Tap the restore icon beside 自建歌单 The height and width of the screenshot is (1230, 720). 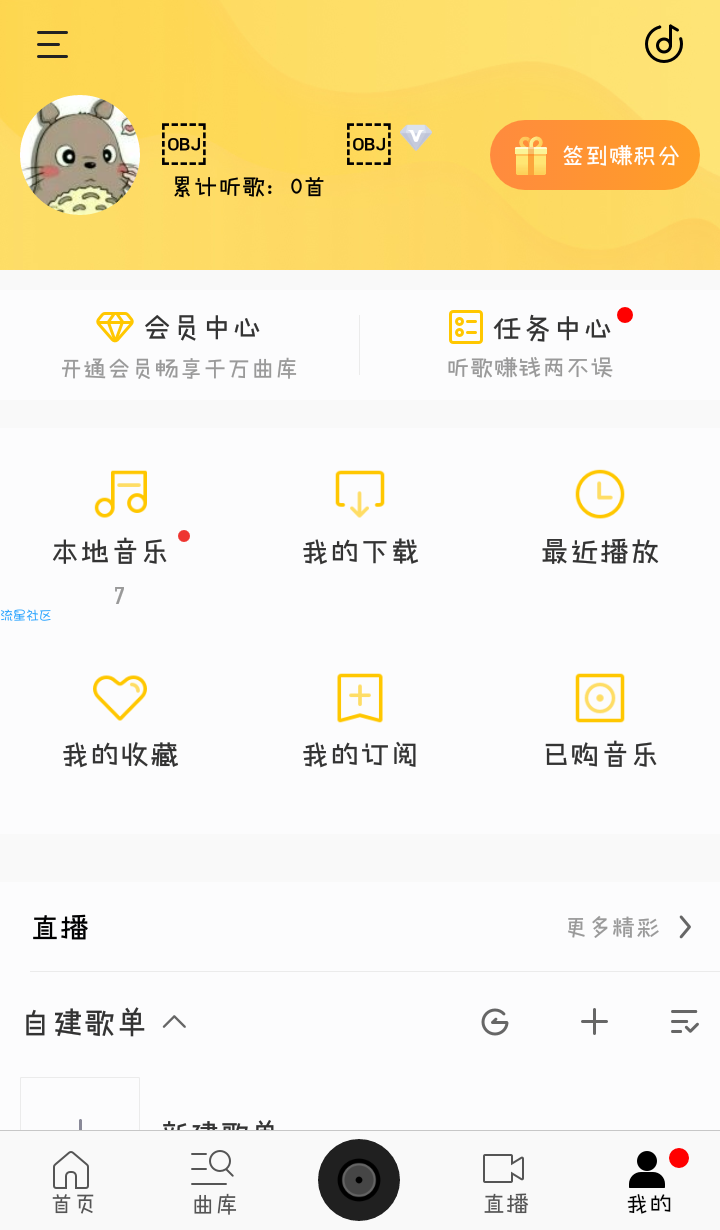pyautogui.click(x=495, y=1022)
